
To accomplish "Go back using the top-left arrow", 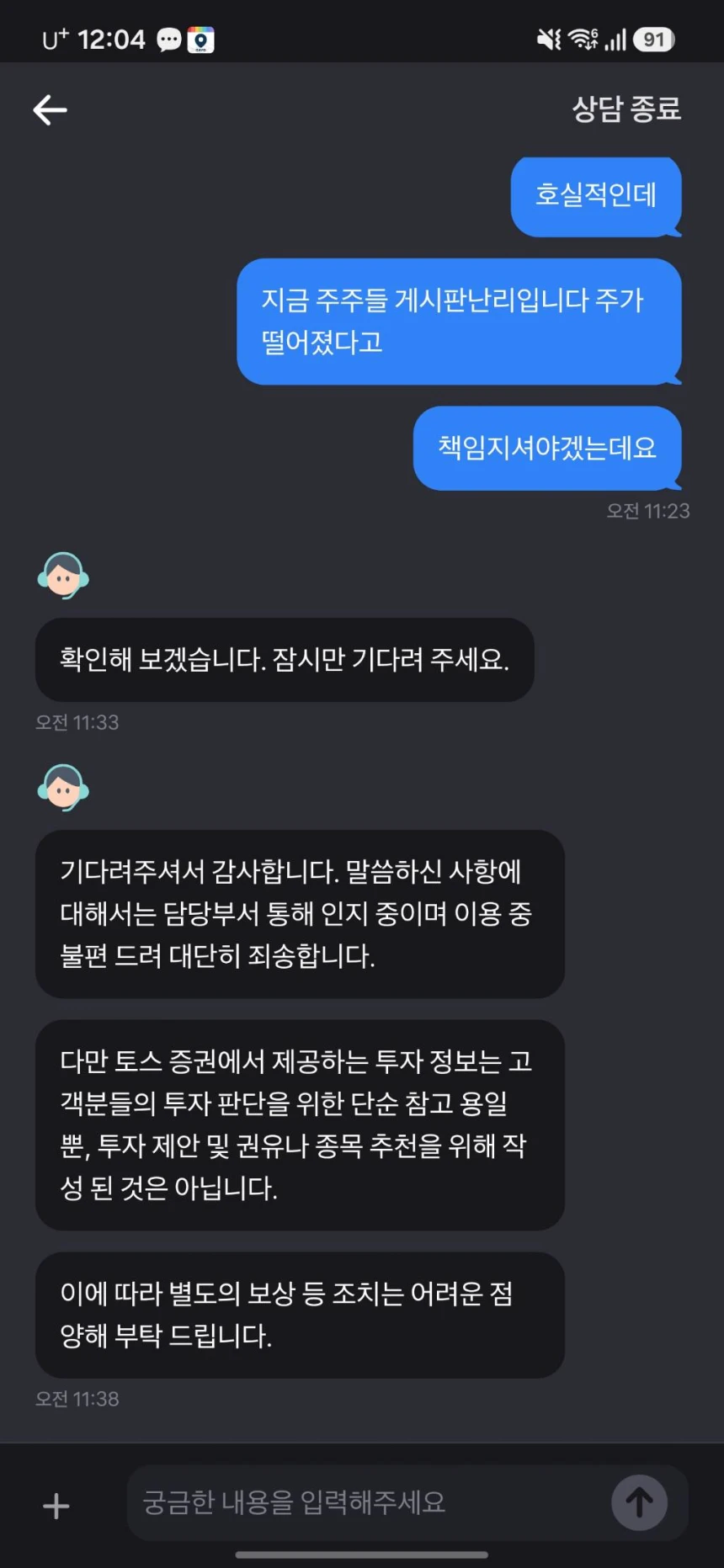I will (x=50, y=109).
